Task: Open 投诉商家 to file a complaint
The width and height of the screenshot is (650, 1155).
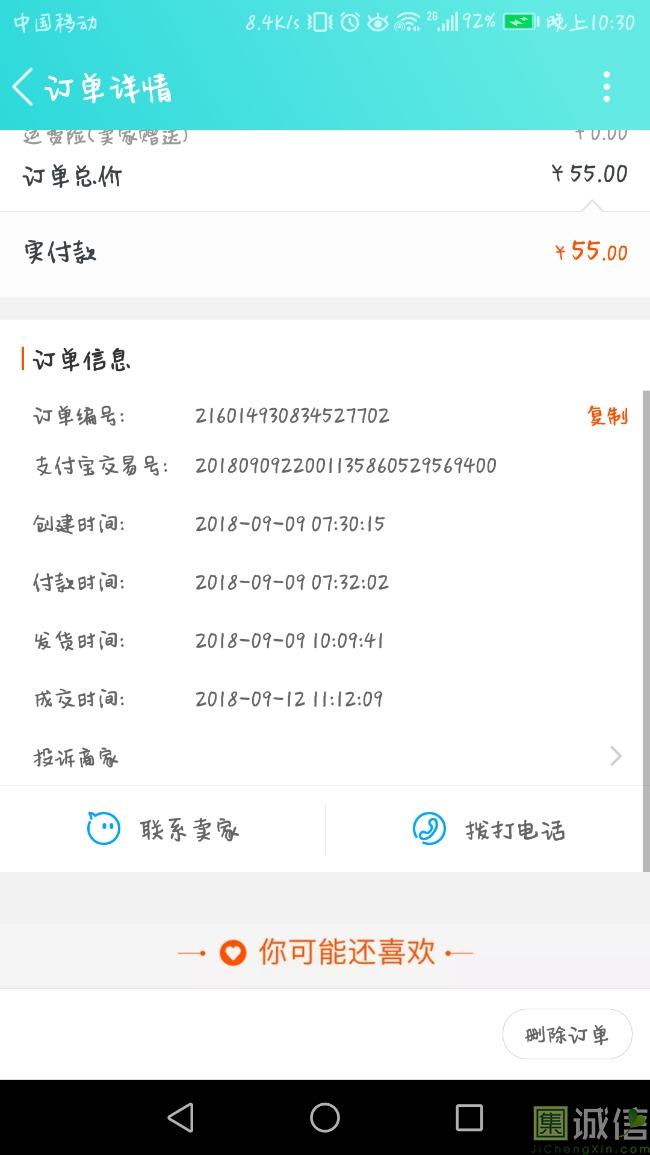Action: coord(325,756)
